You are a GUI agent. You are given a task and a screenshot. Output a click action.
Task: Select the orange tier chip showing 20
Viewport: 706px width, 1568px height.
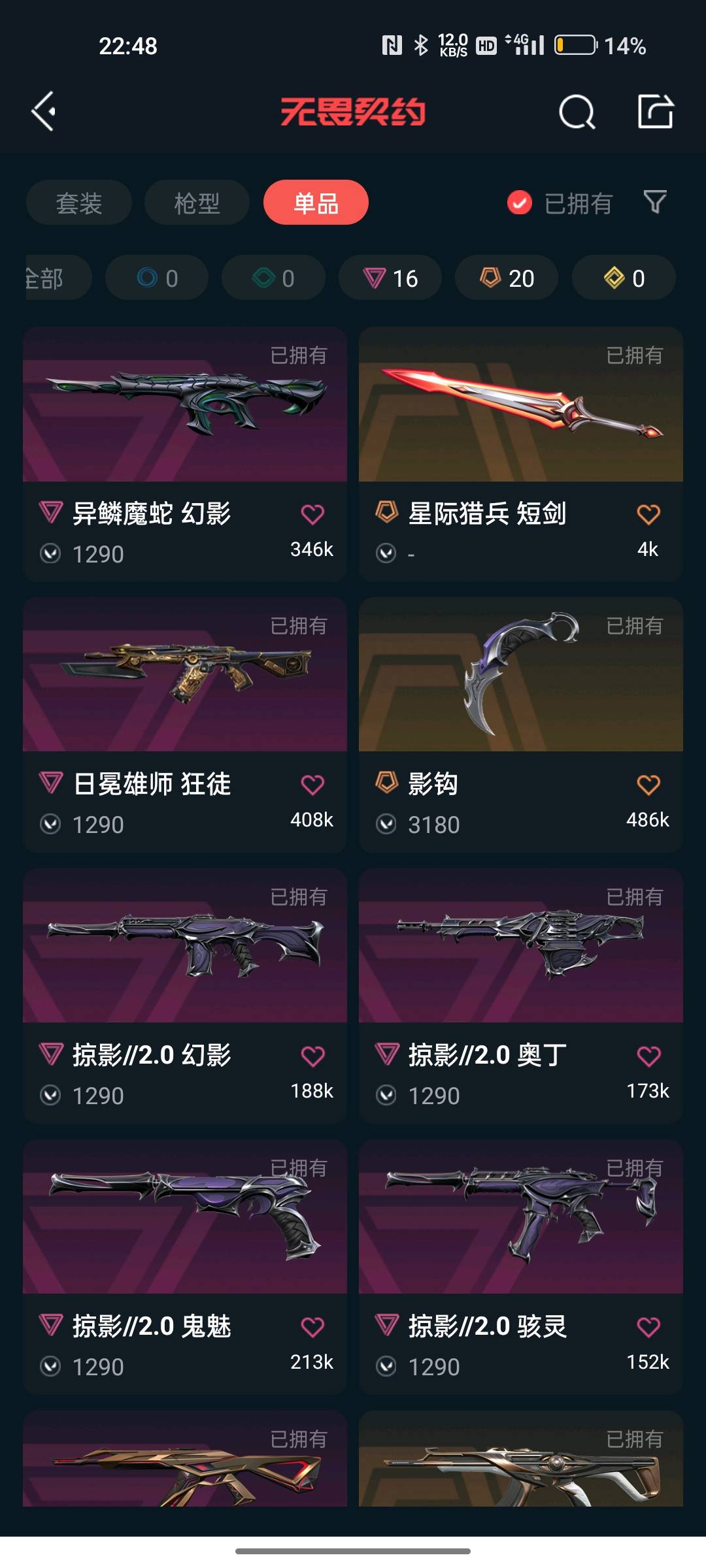coord(507,278)
